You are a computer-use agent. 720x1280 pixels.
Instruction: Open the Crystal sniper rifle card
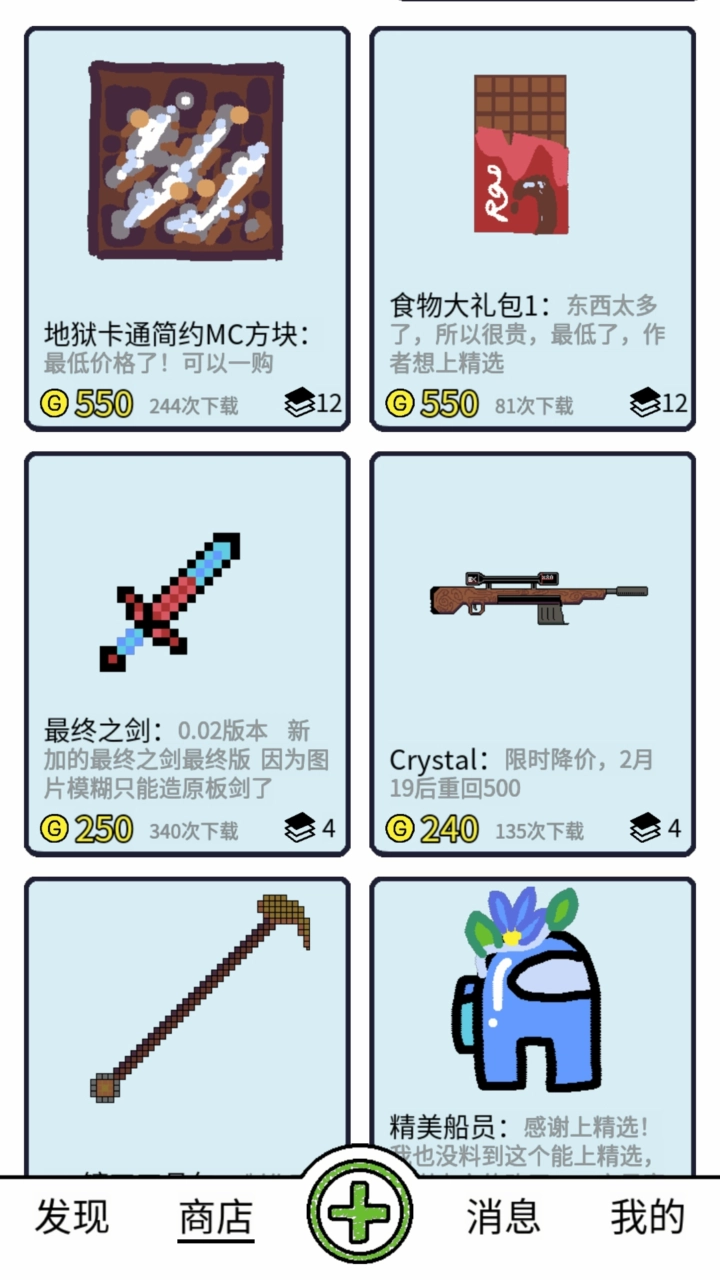pos(532,654)
